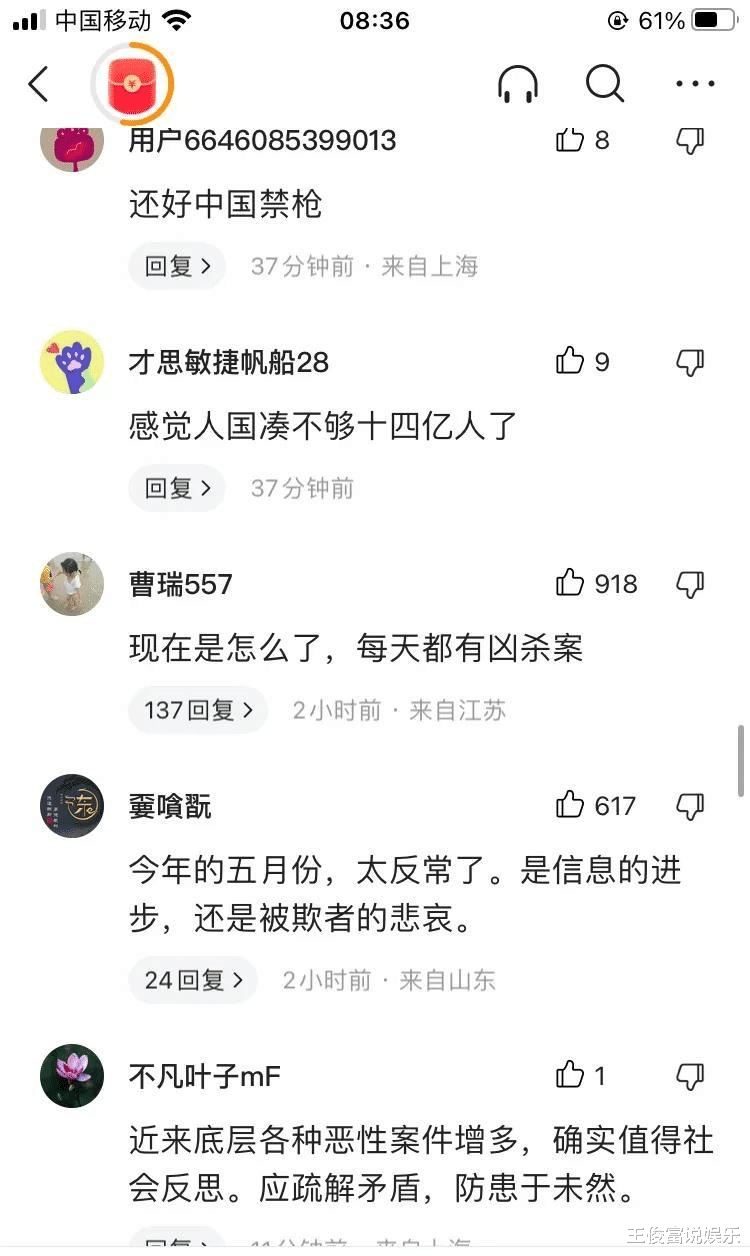Tap the thumbs-up icon on 曹瑞557's comment
The width and height of the screenshot is (750, 1256).
pyautogui.click(x=570, y=583)
